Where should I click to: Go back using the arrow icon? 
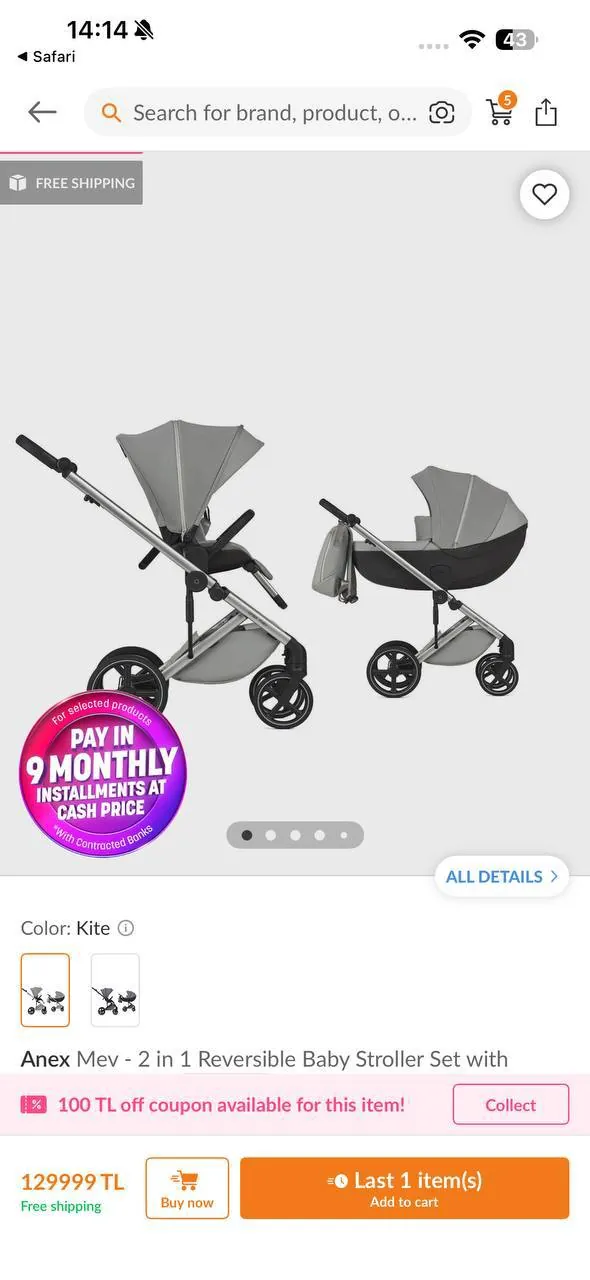tap(42, 112)
